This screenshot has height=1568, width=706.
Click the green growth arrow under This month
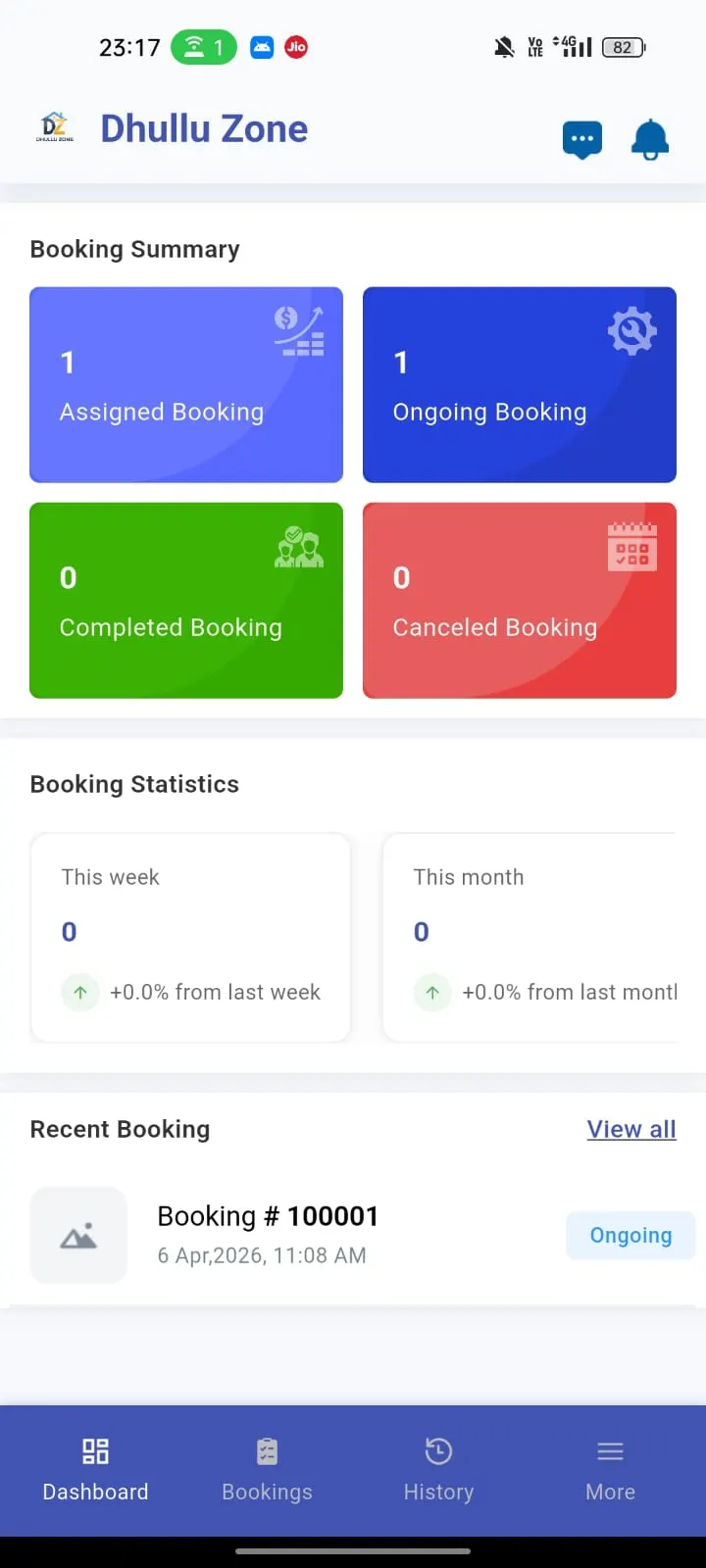coord(432,992)
